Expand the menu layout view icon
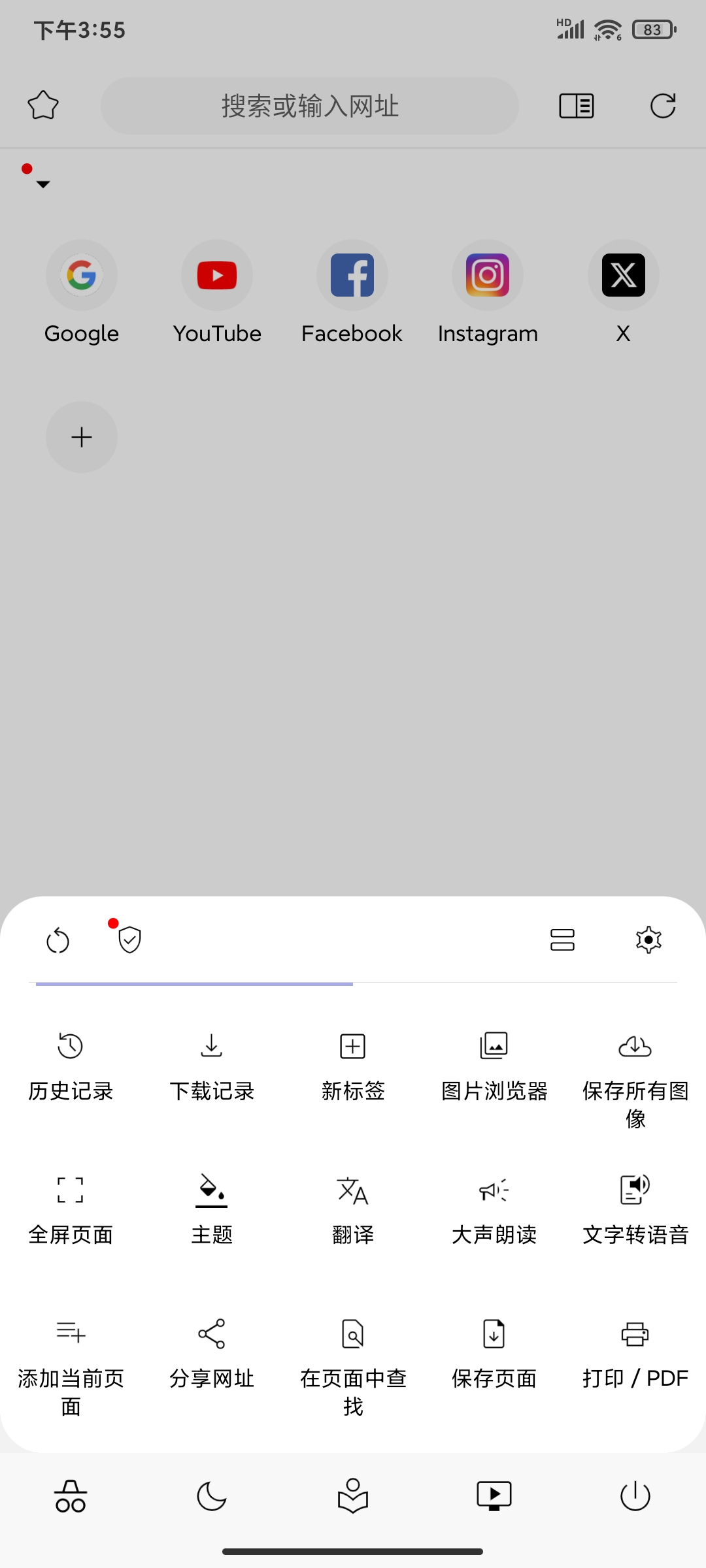Image resolution: width=706 pixels, height=1568 pixels. coord(563,940)
